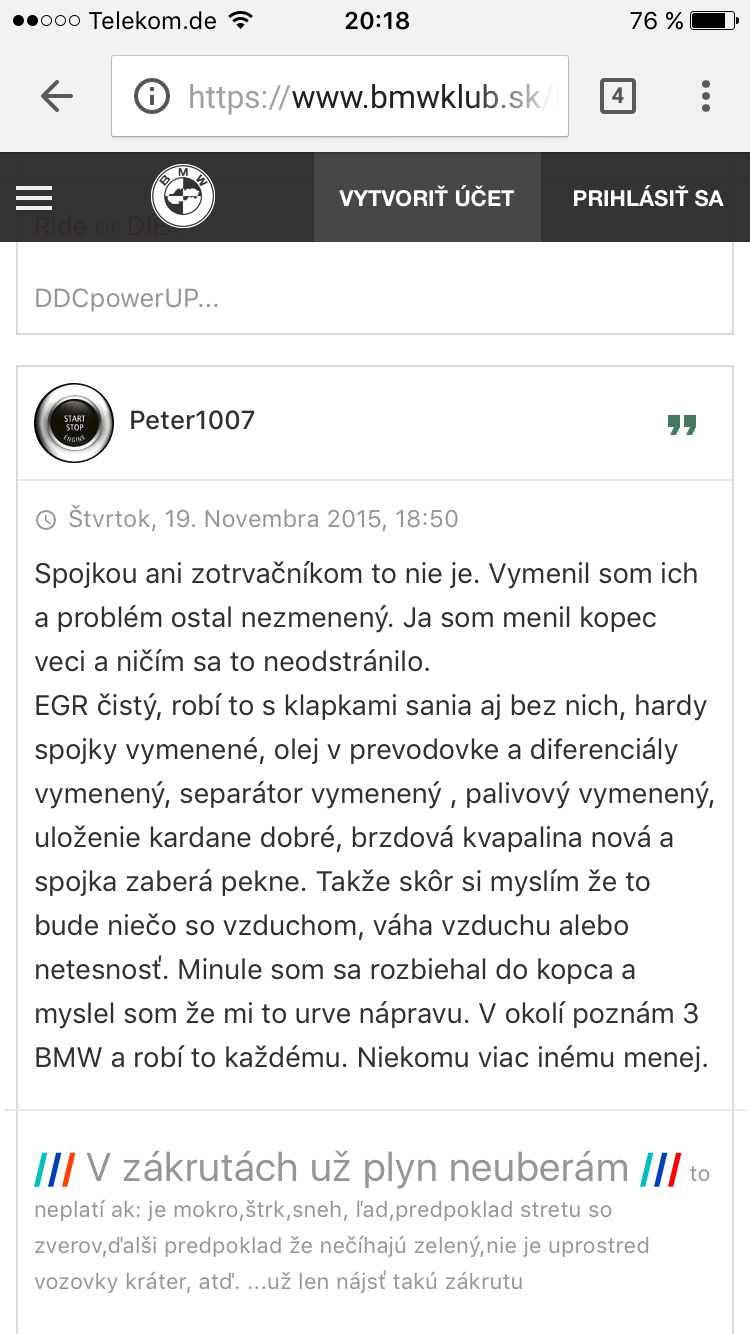
Task: Open the tab switcher showing 4 tabs
Action: (617, 96)
